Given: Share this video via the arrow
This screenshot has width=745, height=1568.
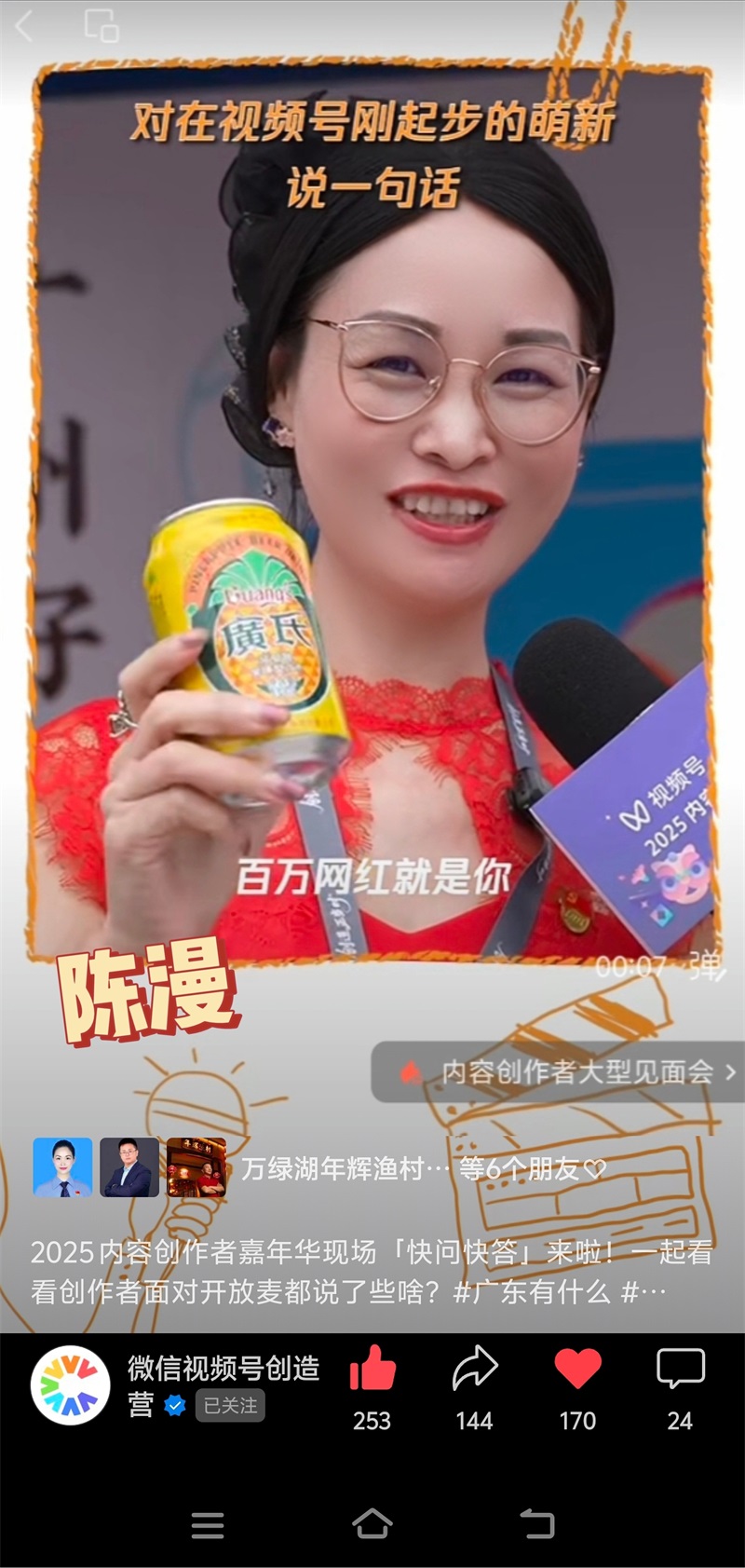Looking at the screenshot, I should (474, 1370).
